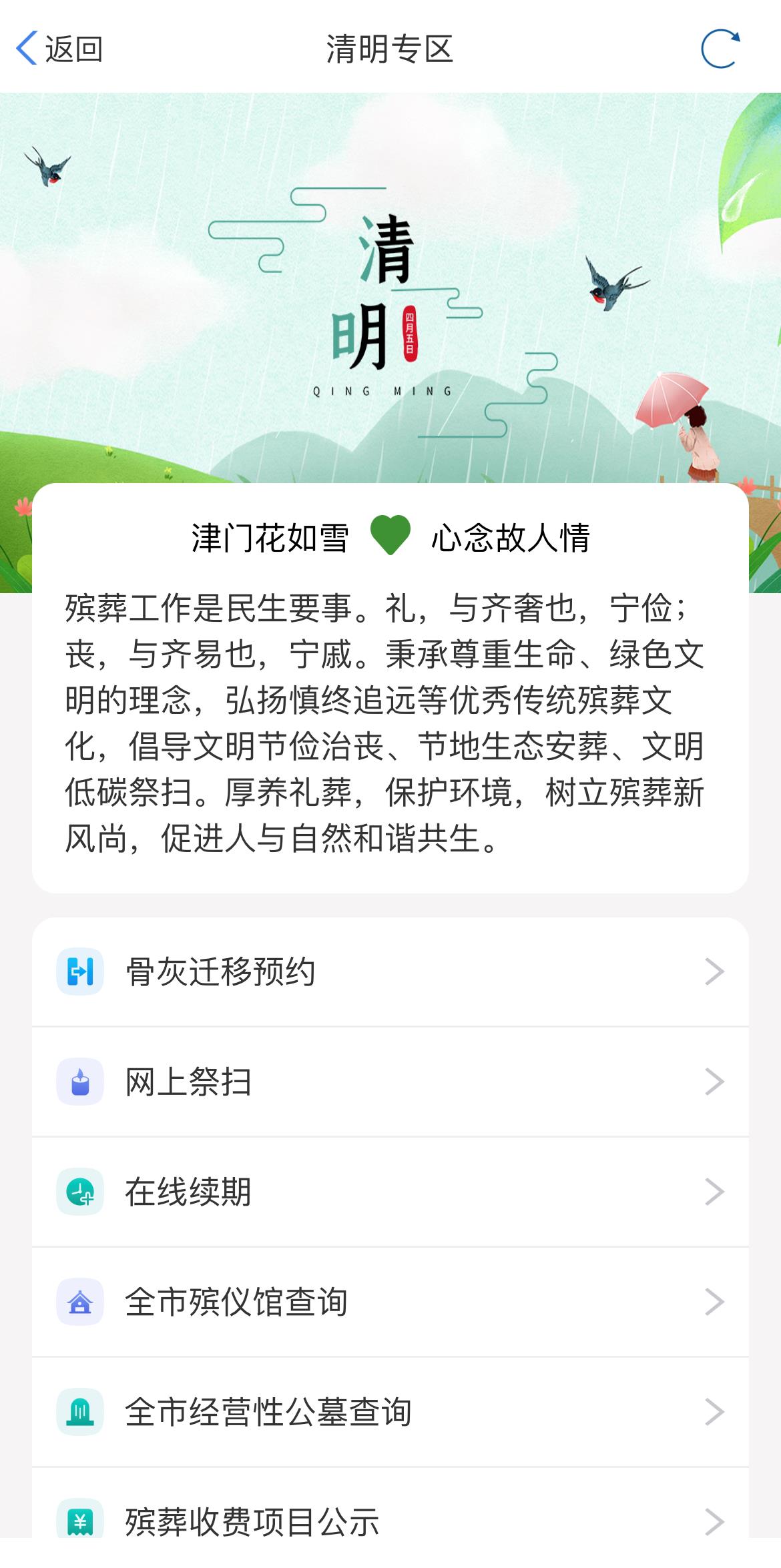Go to 全市经营性公墓查询
This screenshot has width=781, height=1568.
click(x=390, y=1412)
